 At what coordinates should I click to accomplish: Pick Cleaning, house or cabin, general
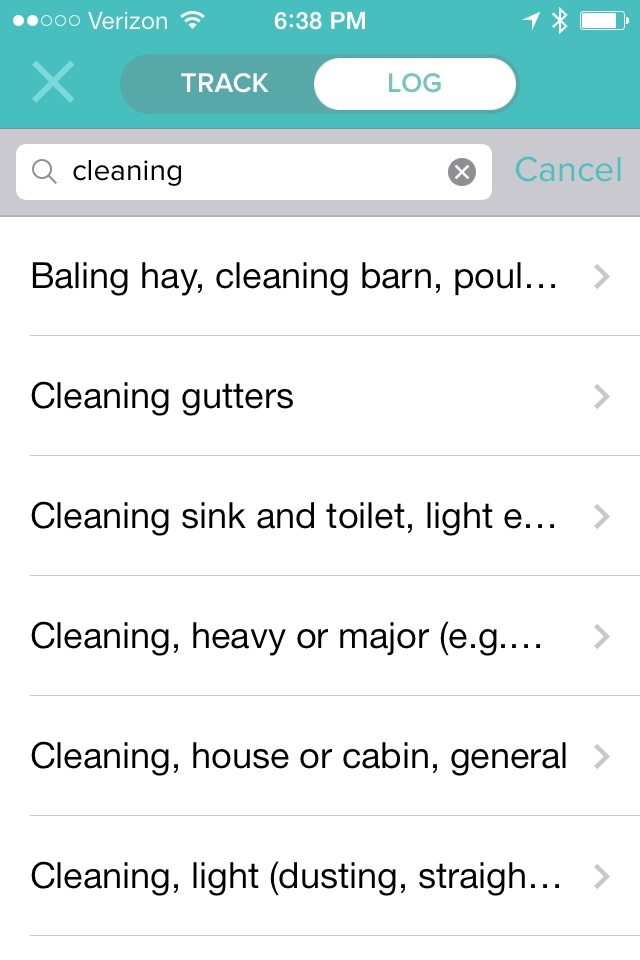pyautogui.click(x=320, y=756)
